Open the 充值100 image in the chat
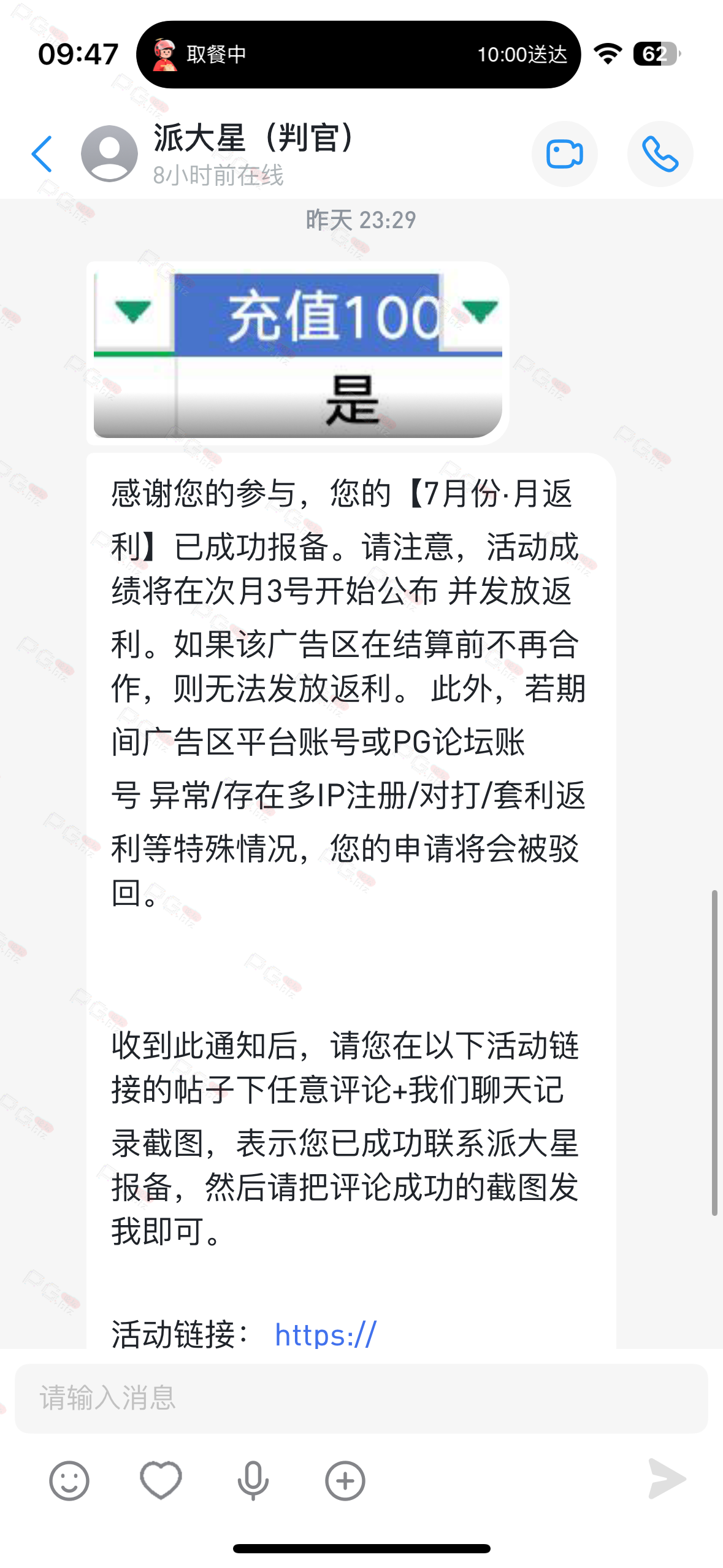 pyautogui.click(x=297, y=353)
